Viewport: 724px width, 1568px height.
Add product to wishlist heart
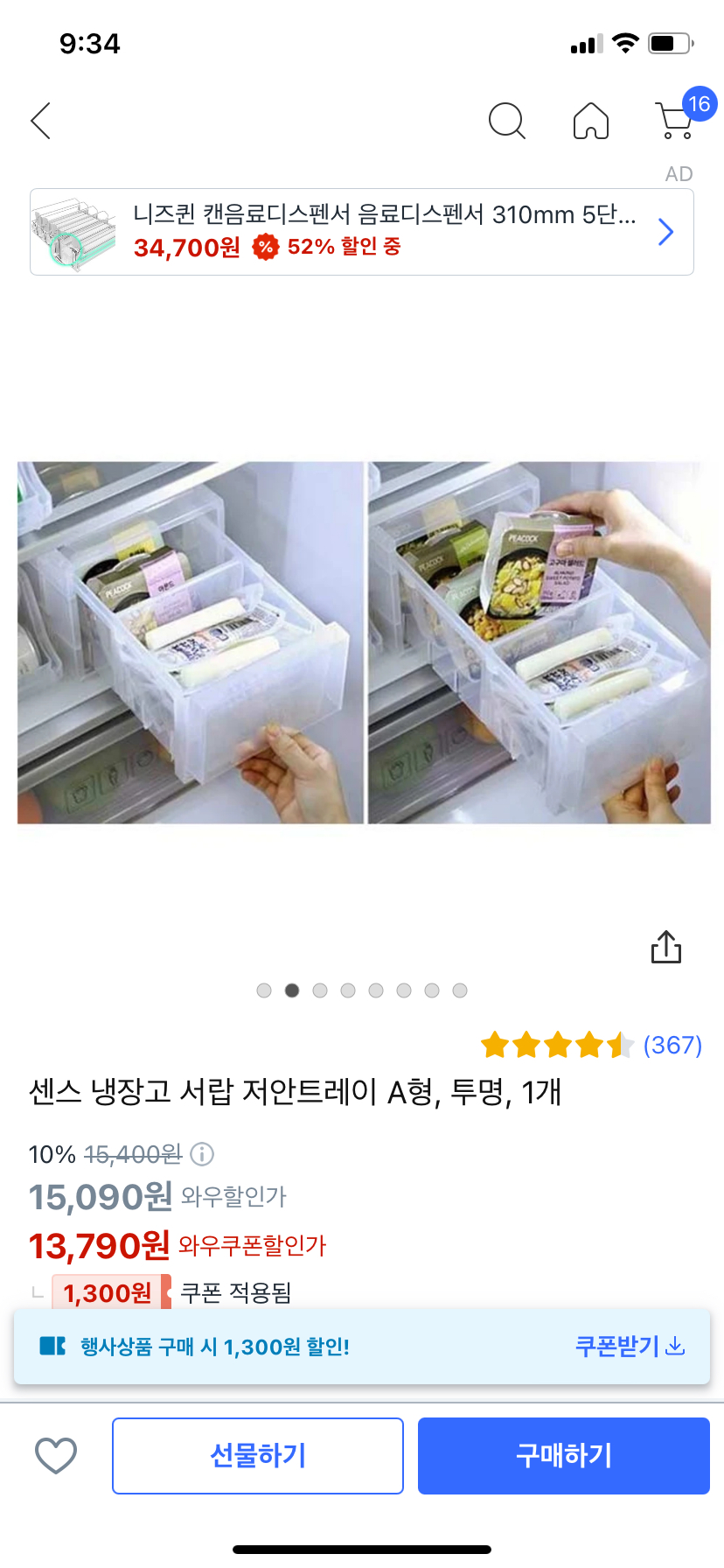[x=56, y=1455]
